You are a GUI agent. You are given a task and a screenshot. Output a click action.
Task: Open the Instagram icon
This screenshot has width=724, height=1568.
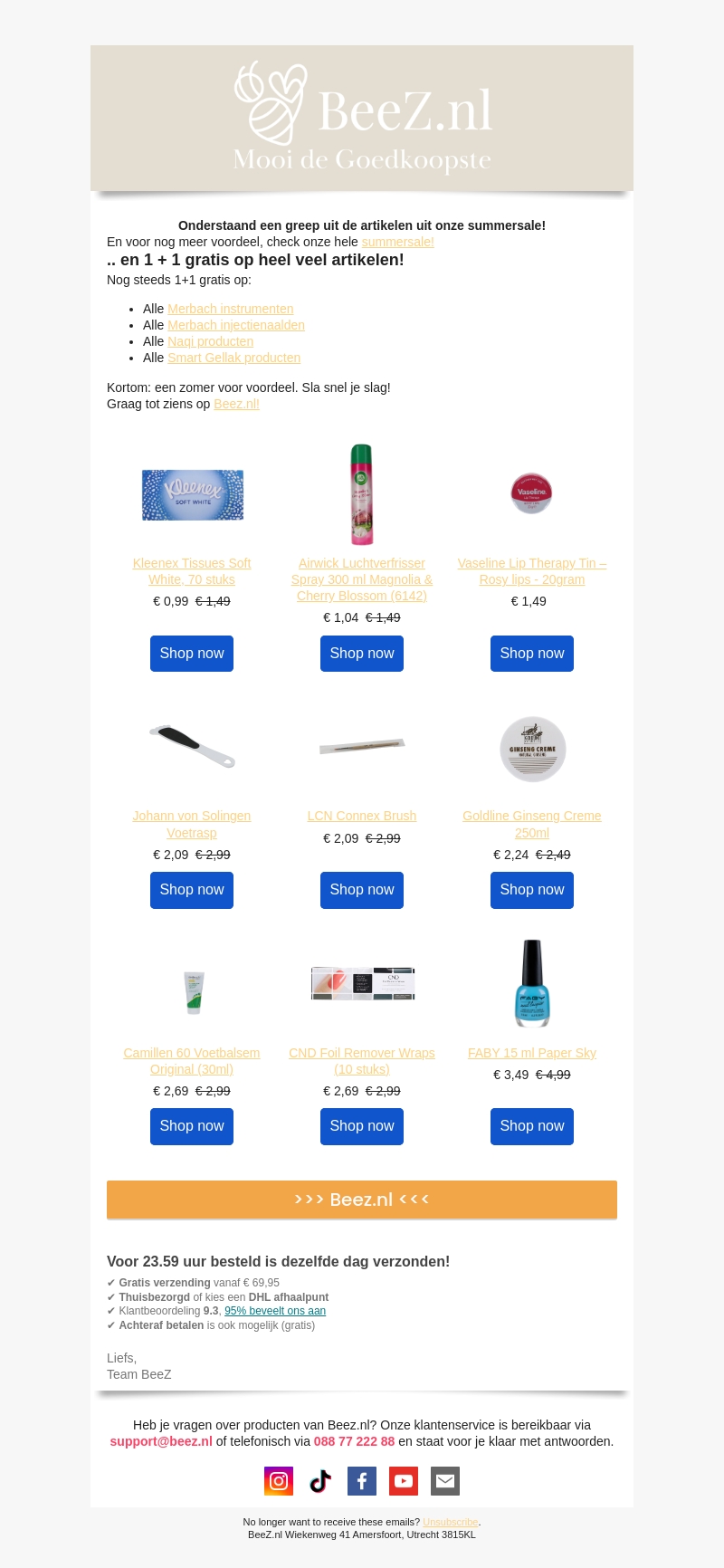[279, 1481]
